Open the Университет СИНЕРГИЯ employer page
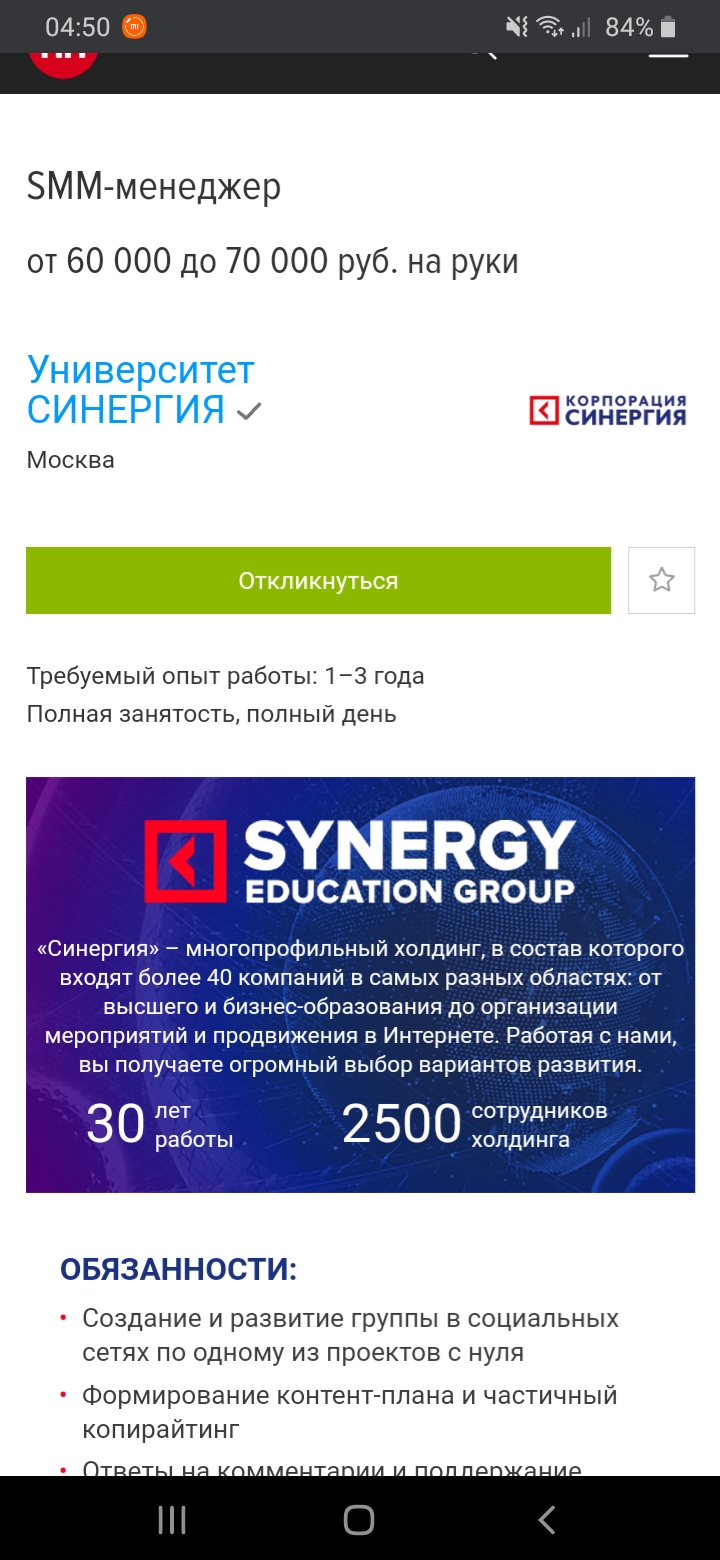Screen dimensions: 720x1560 coord(141,390)
